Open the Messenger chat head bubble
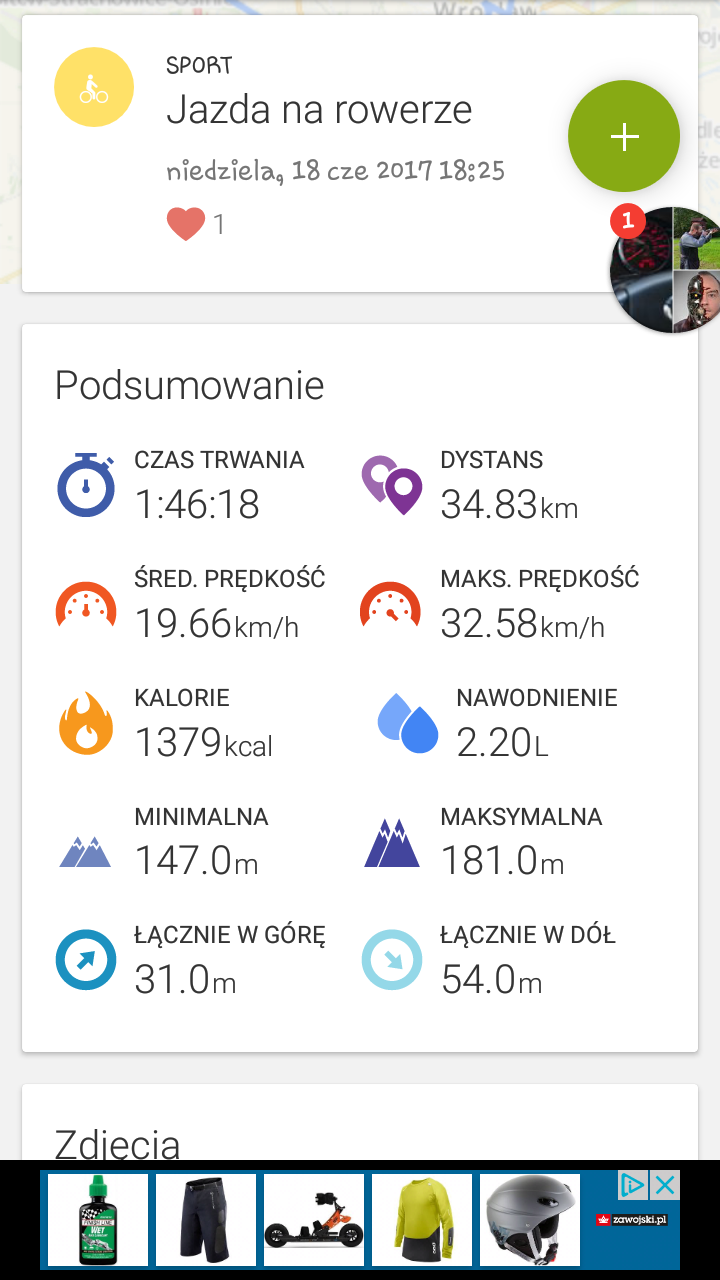This screenshot has width=720, height=1280. (666, 270)
